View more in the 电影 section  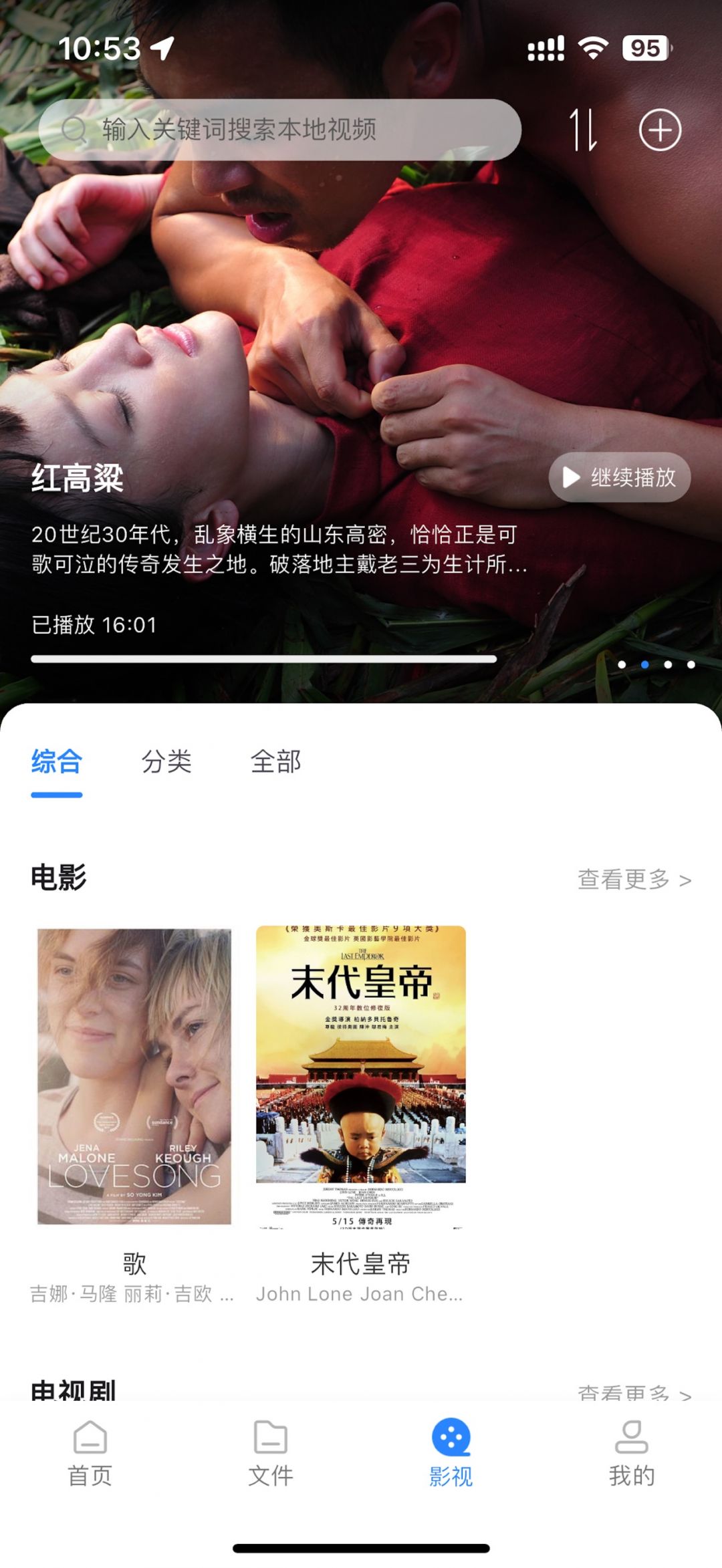click(x=634, y=880)
